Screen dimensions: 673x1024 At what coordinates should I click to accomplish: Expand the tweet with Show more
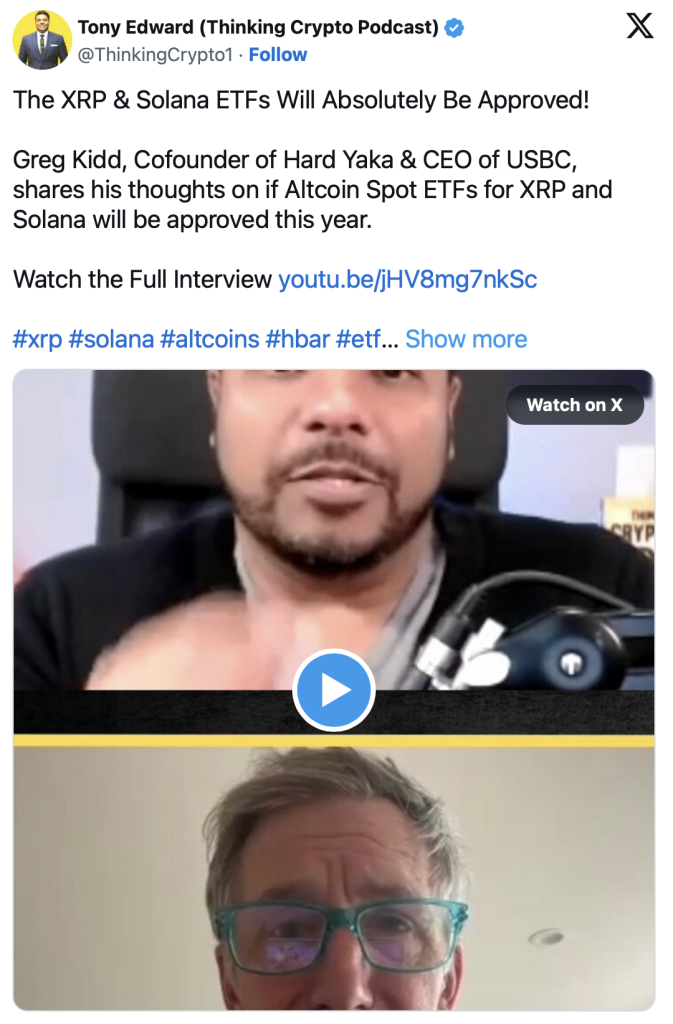point(466,339)
